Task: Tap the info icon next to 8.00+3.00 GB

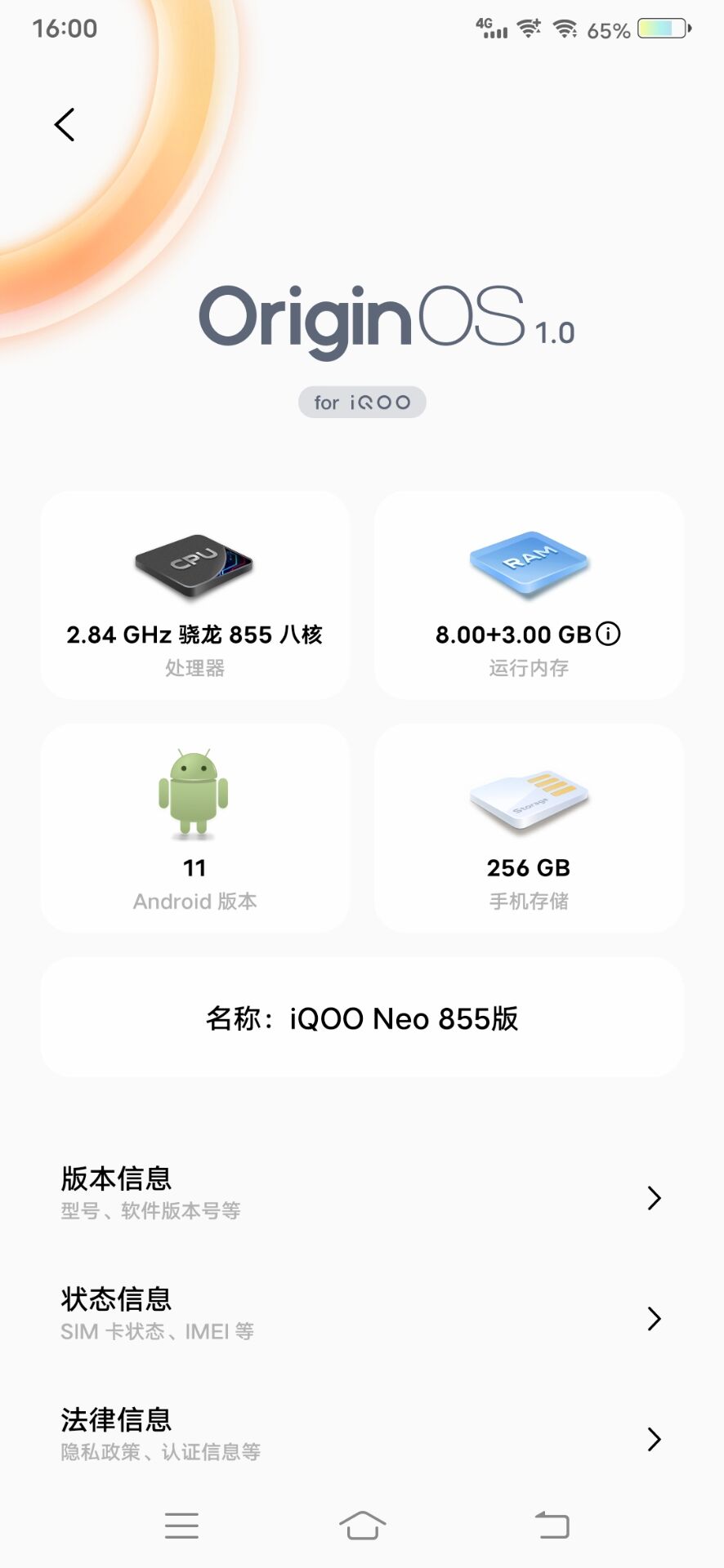Action: tap(608, 634)
